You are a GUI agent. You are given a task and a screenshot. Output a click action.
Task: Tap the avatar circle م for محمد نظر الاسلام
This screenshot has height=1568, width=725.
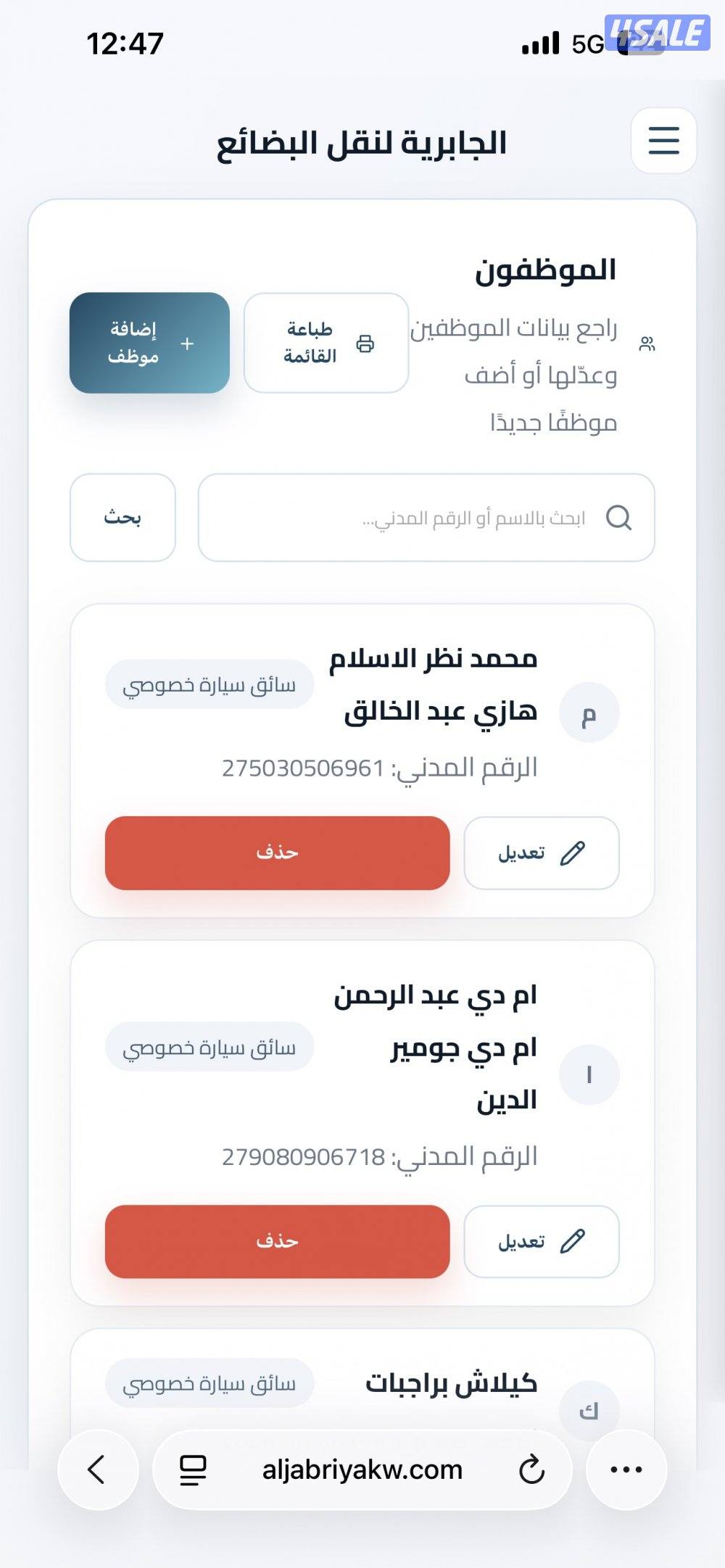[591, 713]
